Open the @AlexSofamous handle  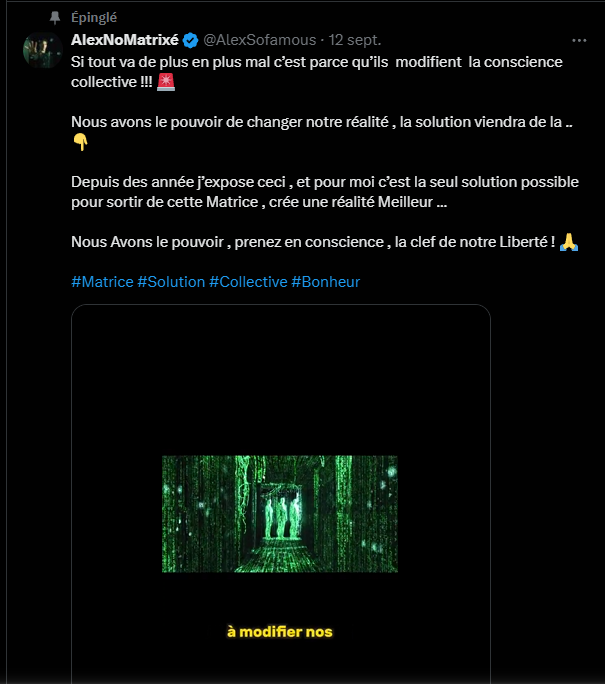(x=260, y=40)
